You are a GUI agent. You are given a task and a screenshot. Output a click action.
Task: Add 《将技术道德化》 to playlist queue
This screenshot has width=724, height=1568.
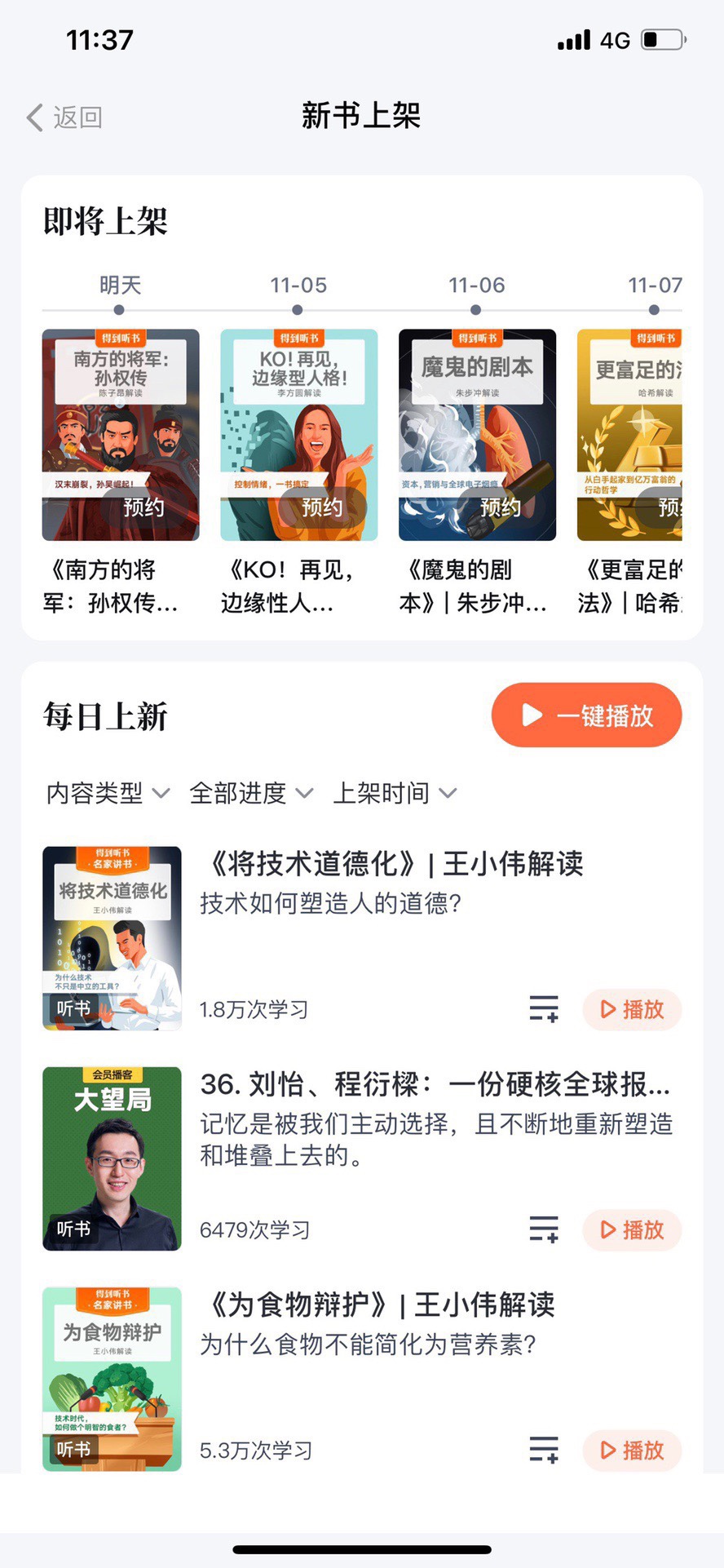coord(543,1009)
